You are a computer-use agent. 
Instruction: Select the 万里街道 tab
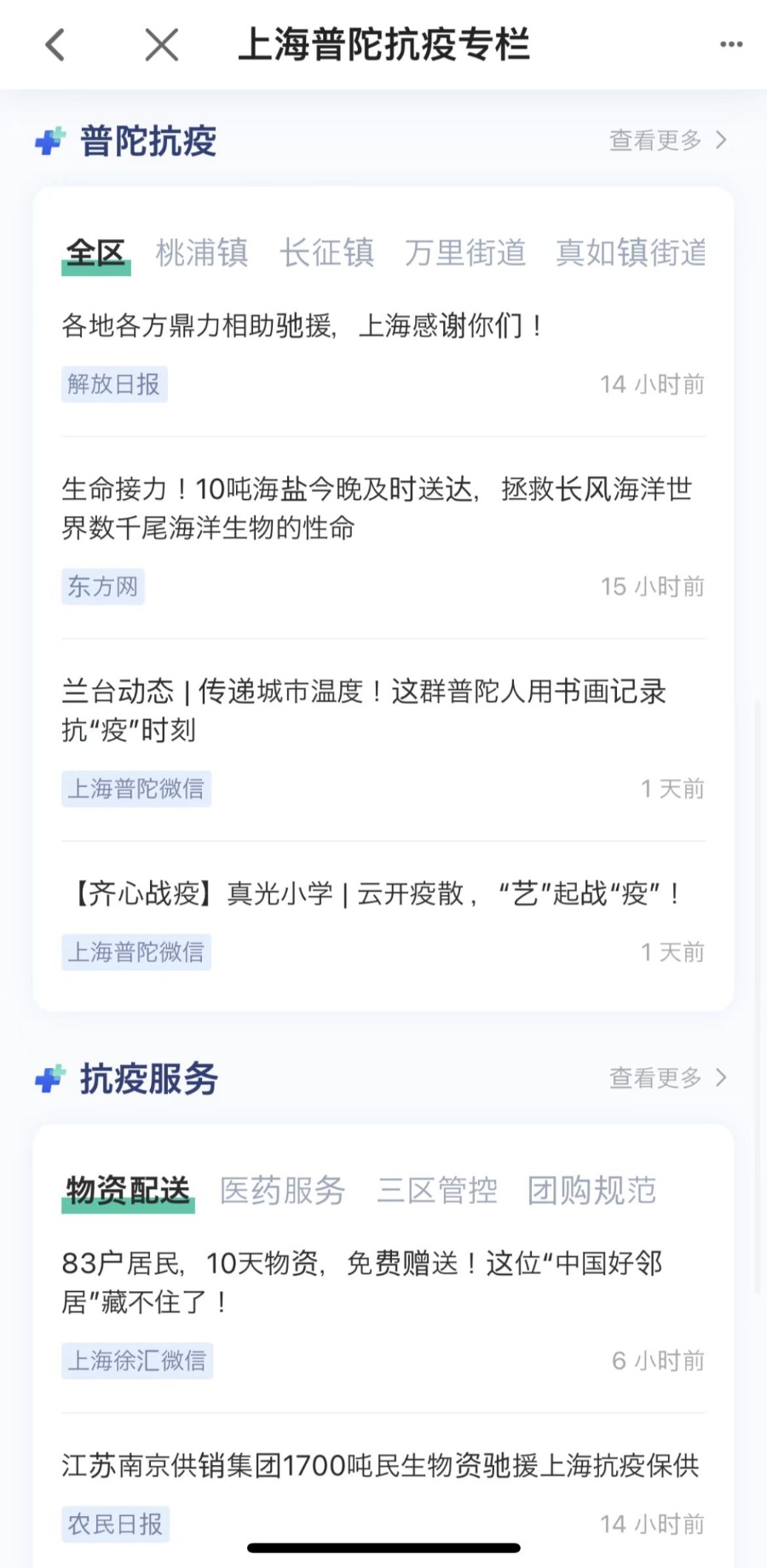pos(464,254)
